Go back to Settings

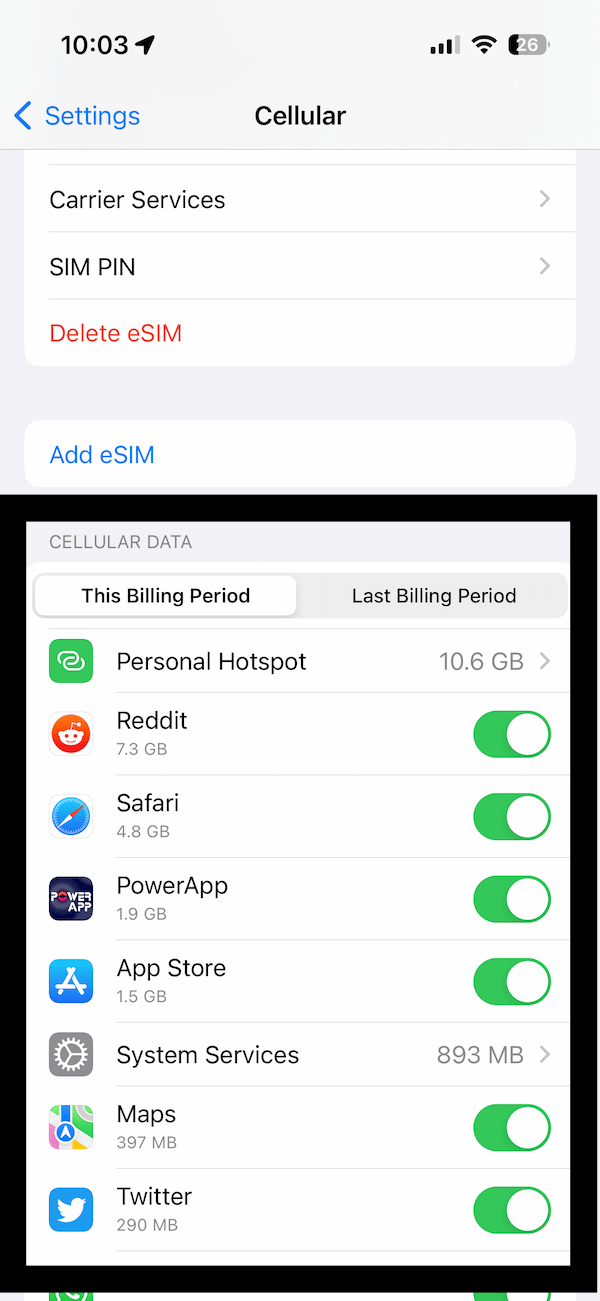tap(77, 116)
